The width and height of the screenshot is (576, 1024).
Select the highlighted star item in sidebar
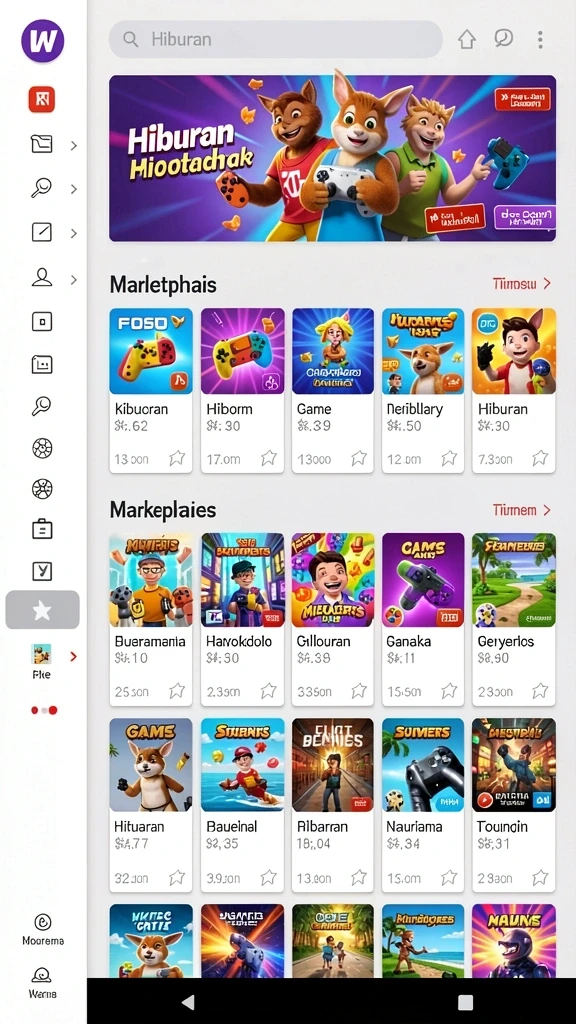(42, 610)
